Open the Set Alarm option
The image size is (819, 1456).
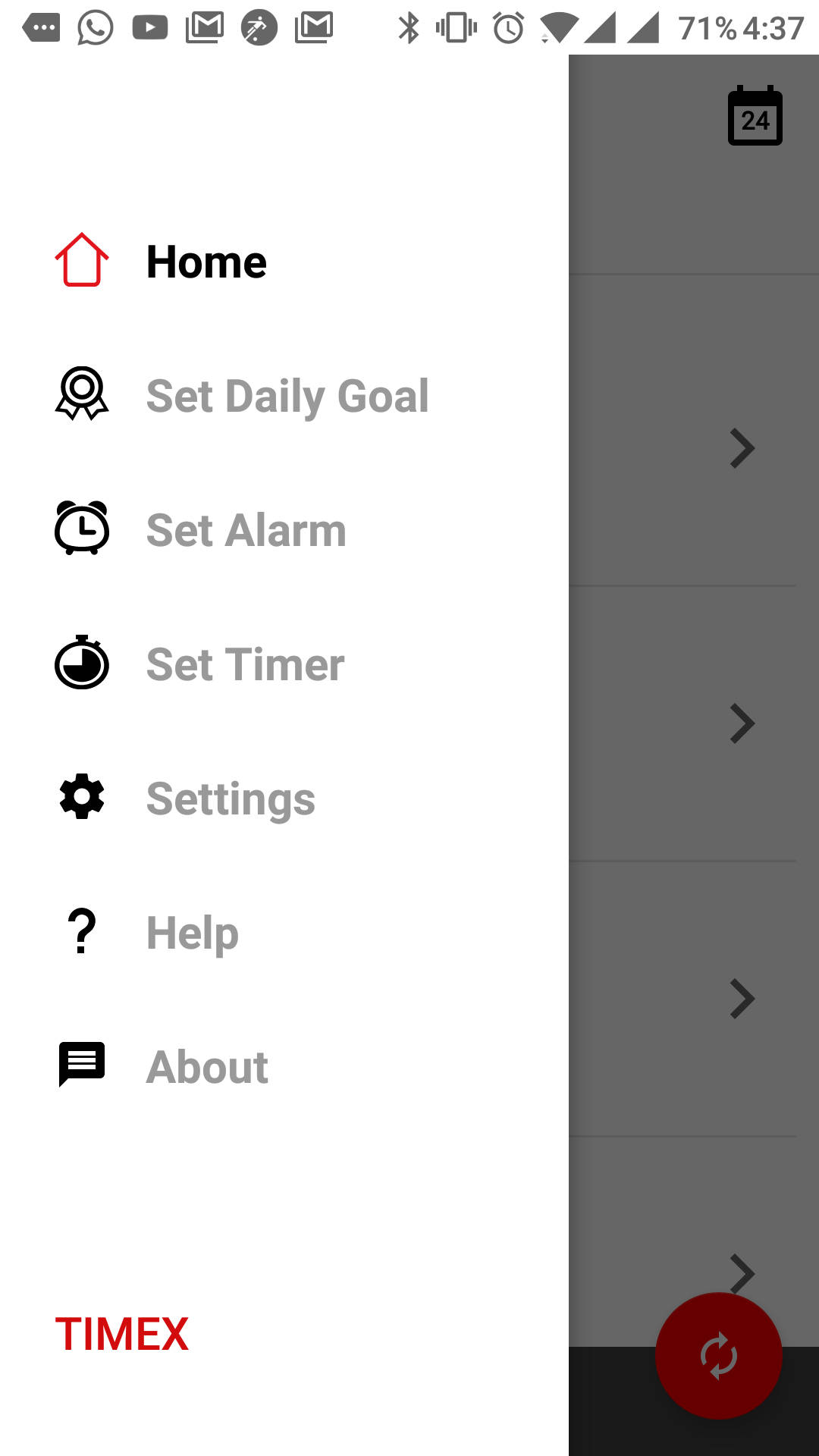pyautogui.click(x=284, y=529)
